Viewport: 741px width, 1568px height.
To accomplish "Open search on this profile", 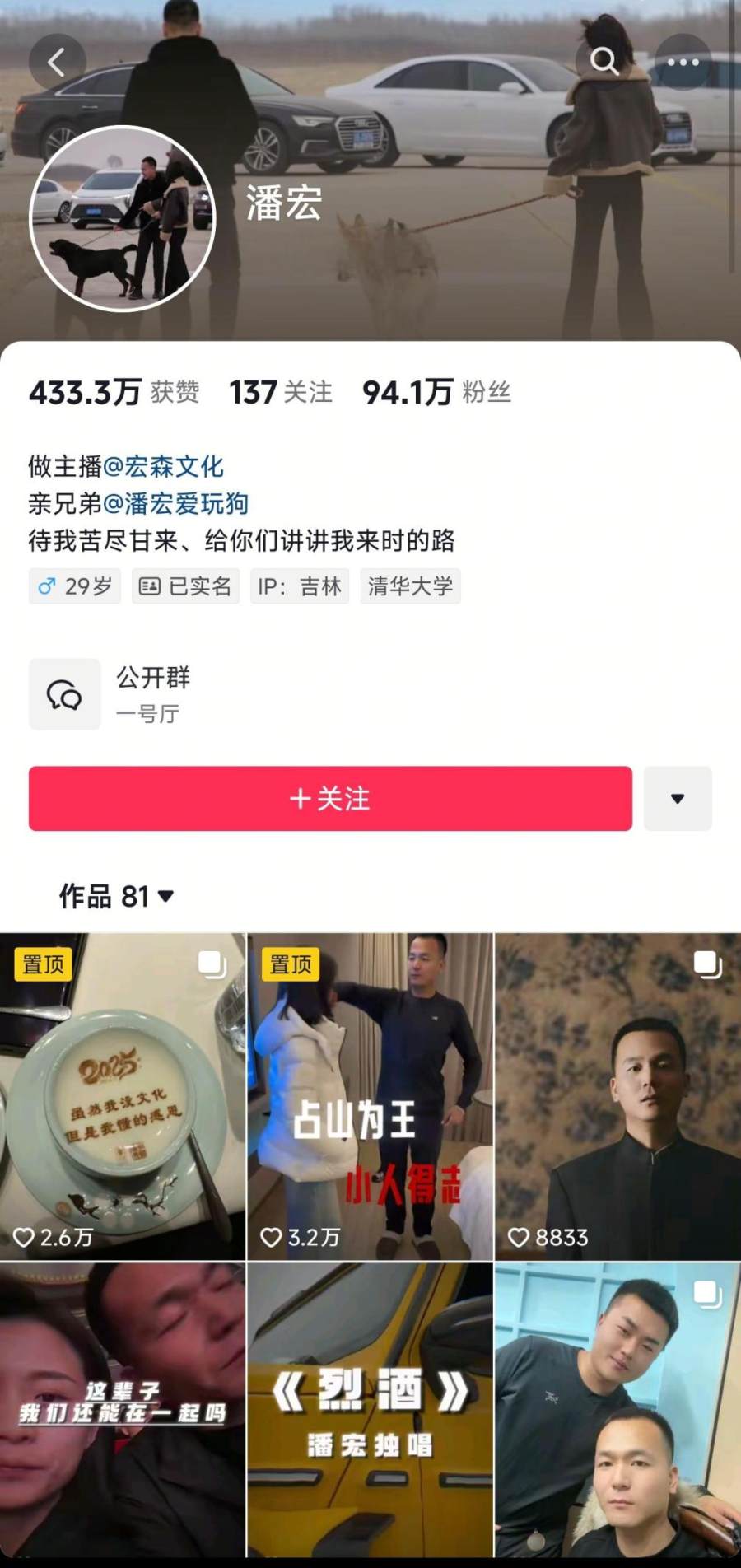I will (604, 62).
